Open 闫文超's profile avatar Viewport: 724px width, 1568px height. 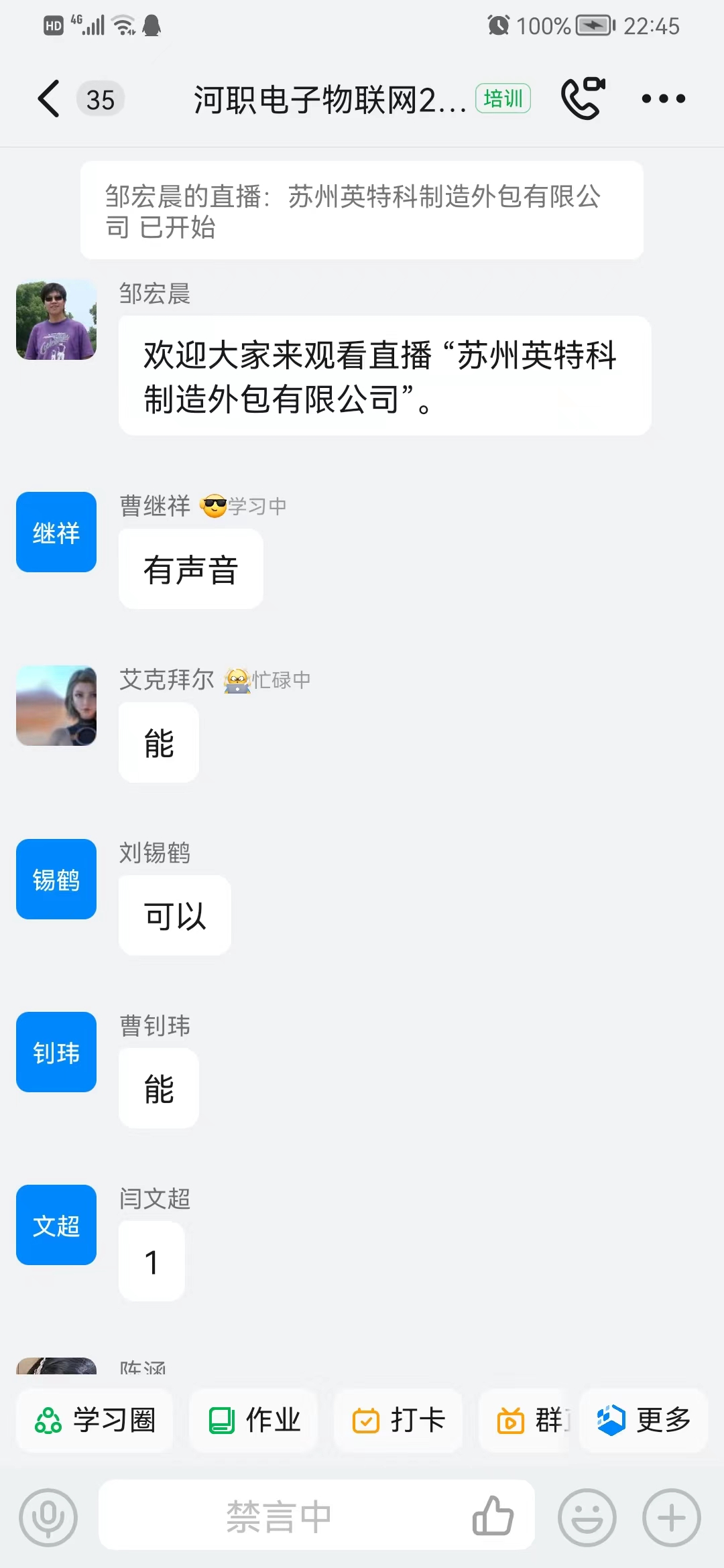click(56, 1225)
